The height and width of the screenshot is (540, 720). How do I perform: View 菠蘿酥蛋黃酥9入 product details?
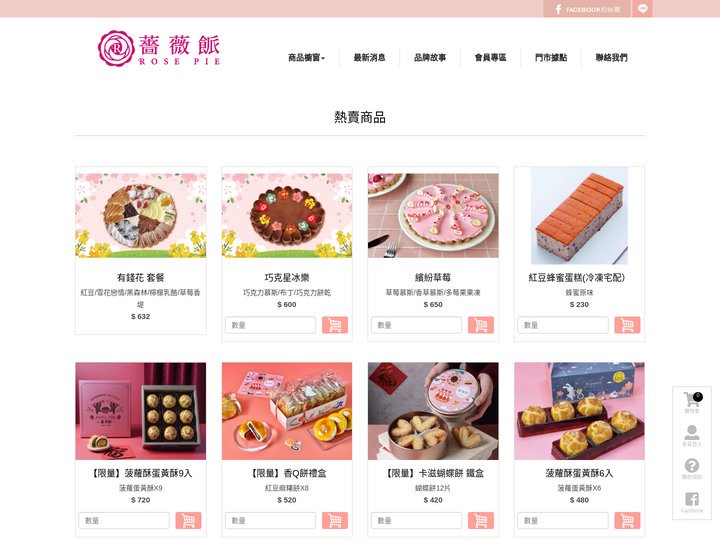pyautogui.click(x=140, y=473)
